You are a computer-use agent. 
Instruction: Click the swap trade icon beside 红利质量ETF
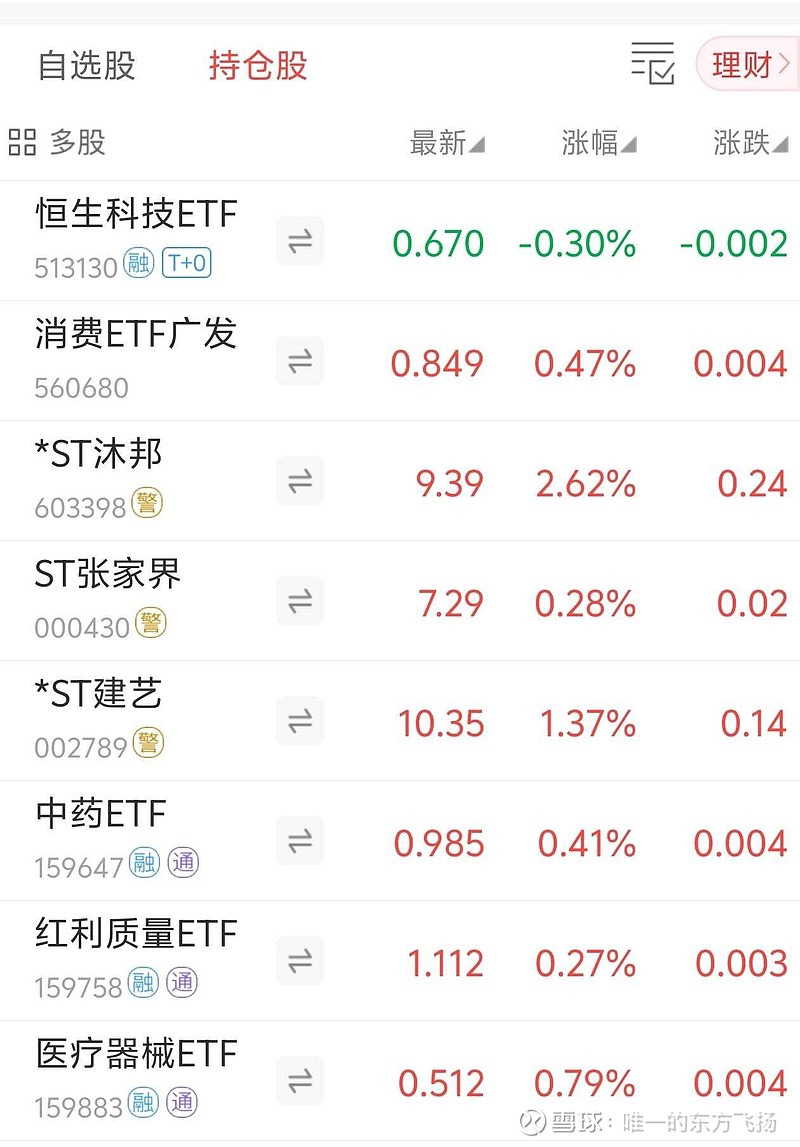[x=300, y=960]
